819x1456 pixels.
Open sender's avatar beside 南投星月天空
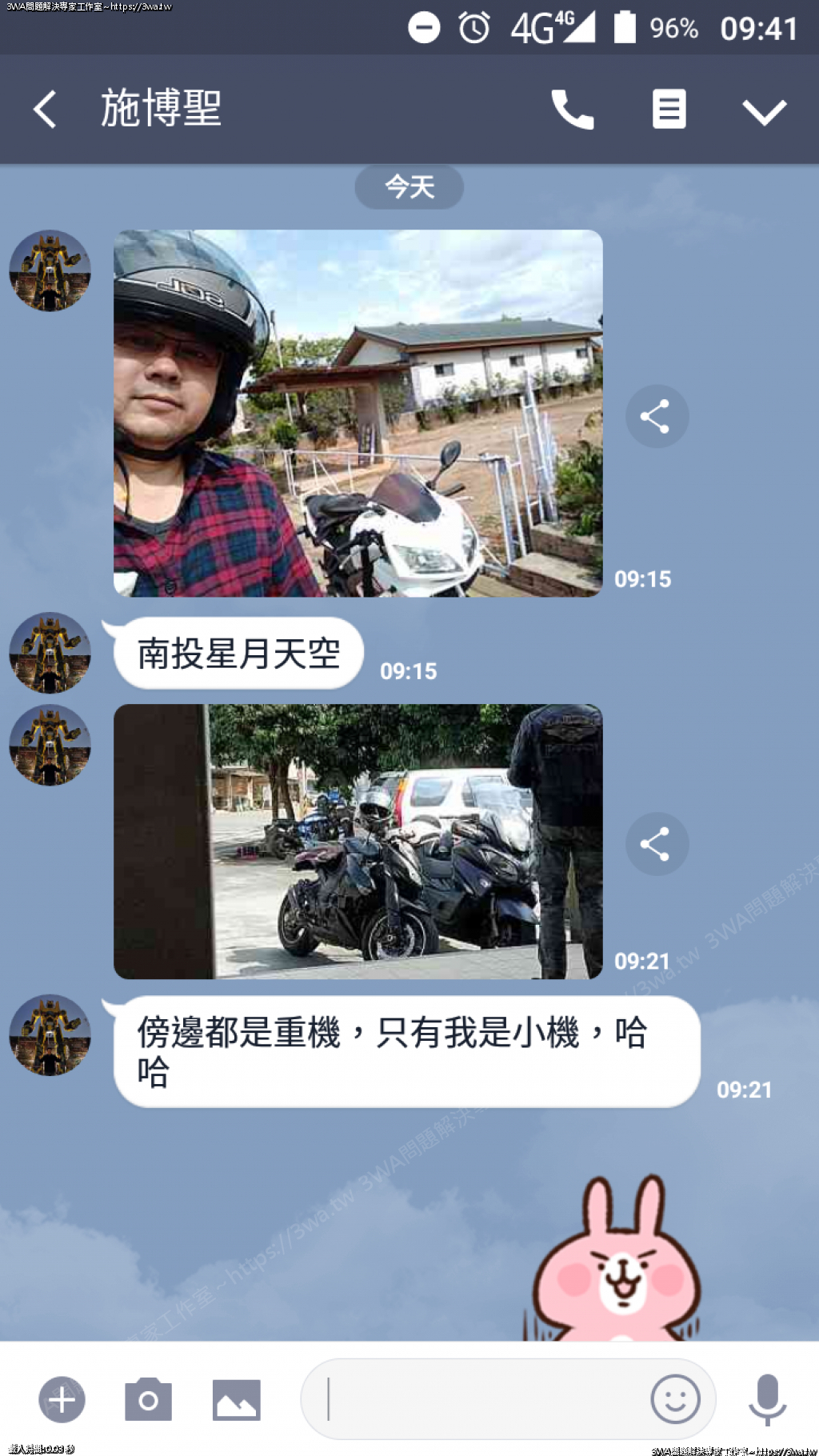(50, 653)
